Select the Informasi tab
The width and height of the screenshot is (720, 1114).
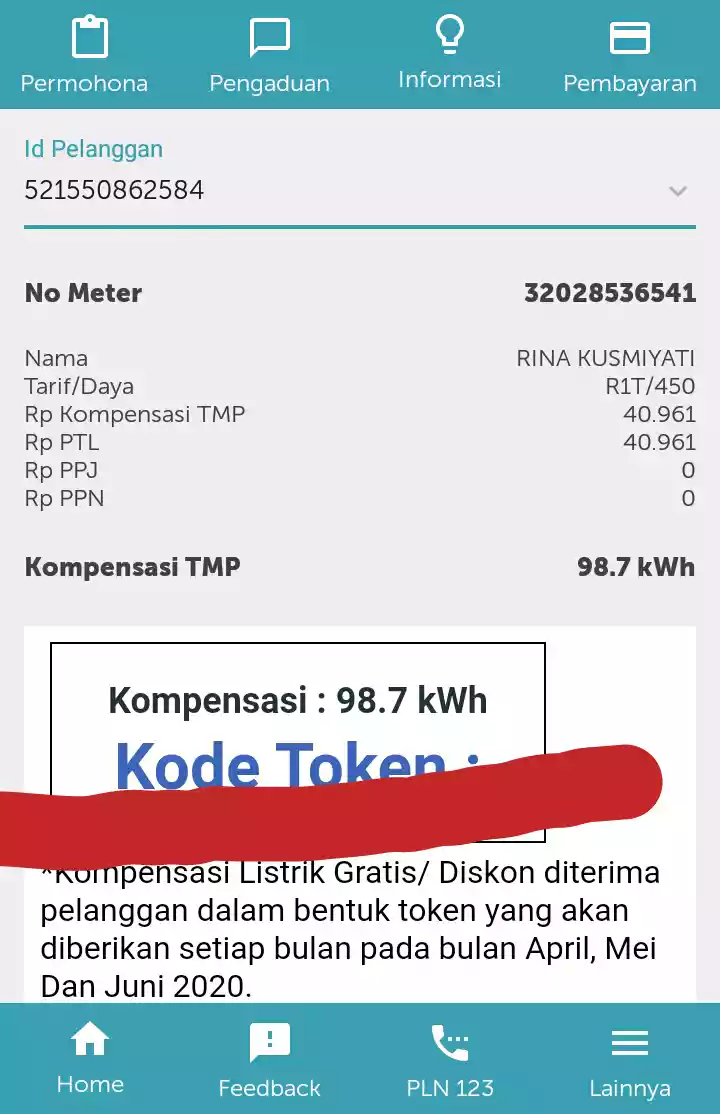tap(449, 55)
